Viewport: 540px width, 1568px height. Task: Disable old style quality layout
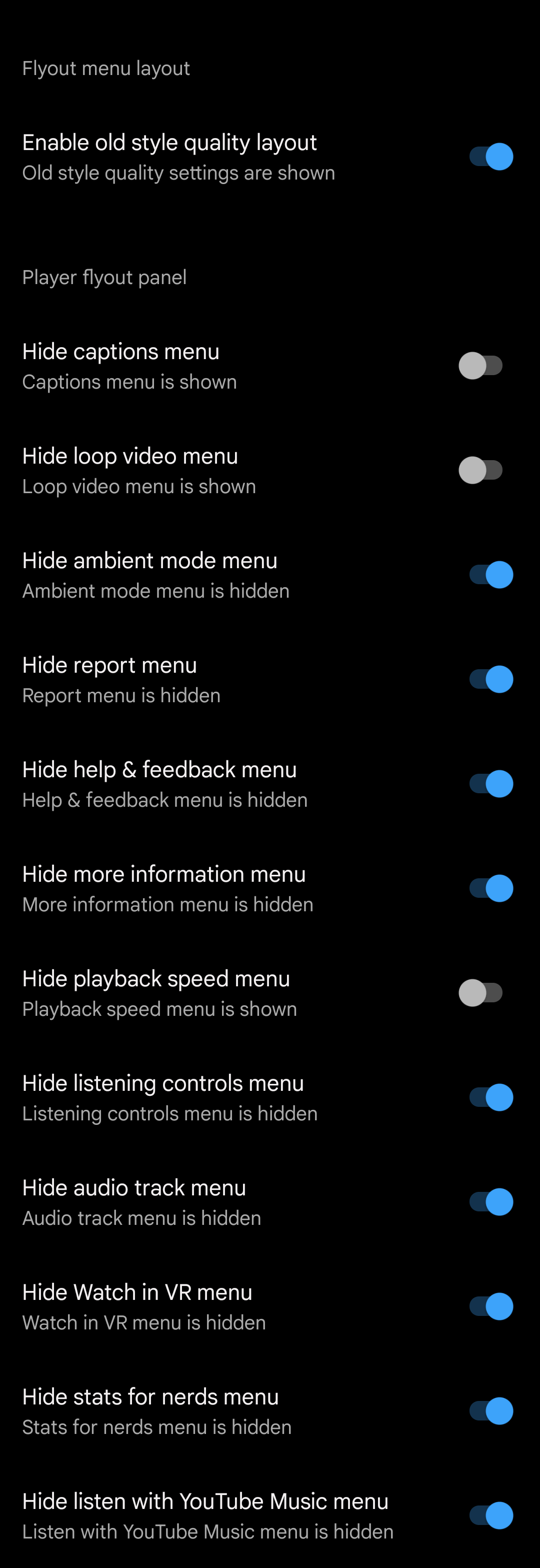490,157
